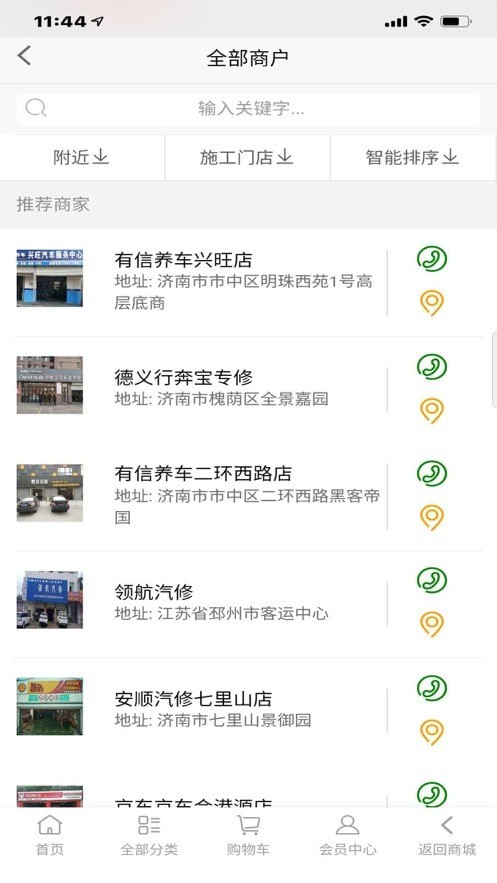Call 有信养车兴旺店 via phone icon

click(432, 260)
